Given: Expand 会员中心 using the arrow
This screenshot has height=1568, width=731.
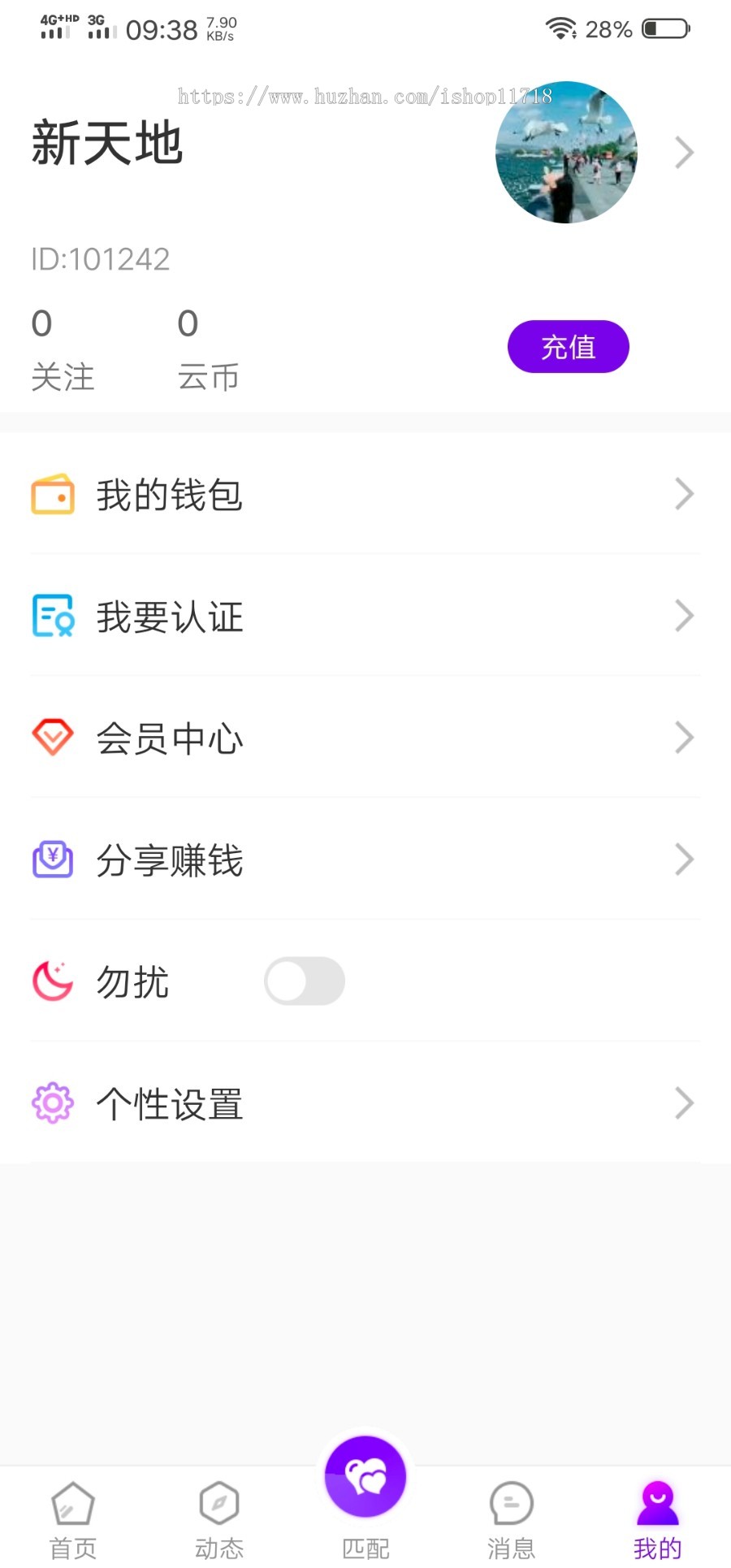Looking at the screenshot, I should (683, 738).
